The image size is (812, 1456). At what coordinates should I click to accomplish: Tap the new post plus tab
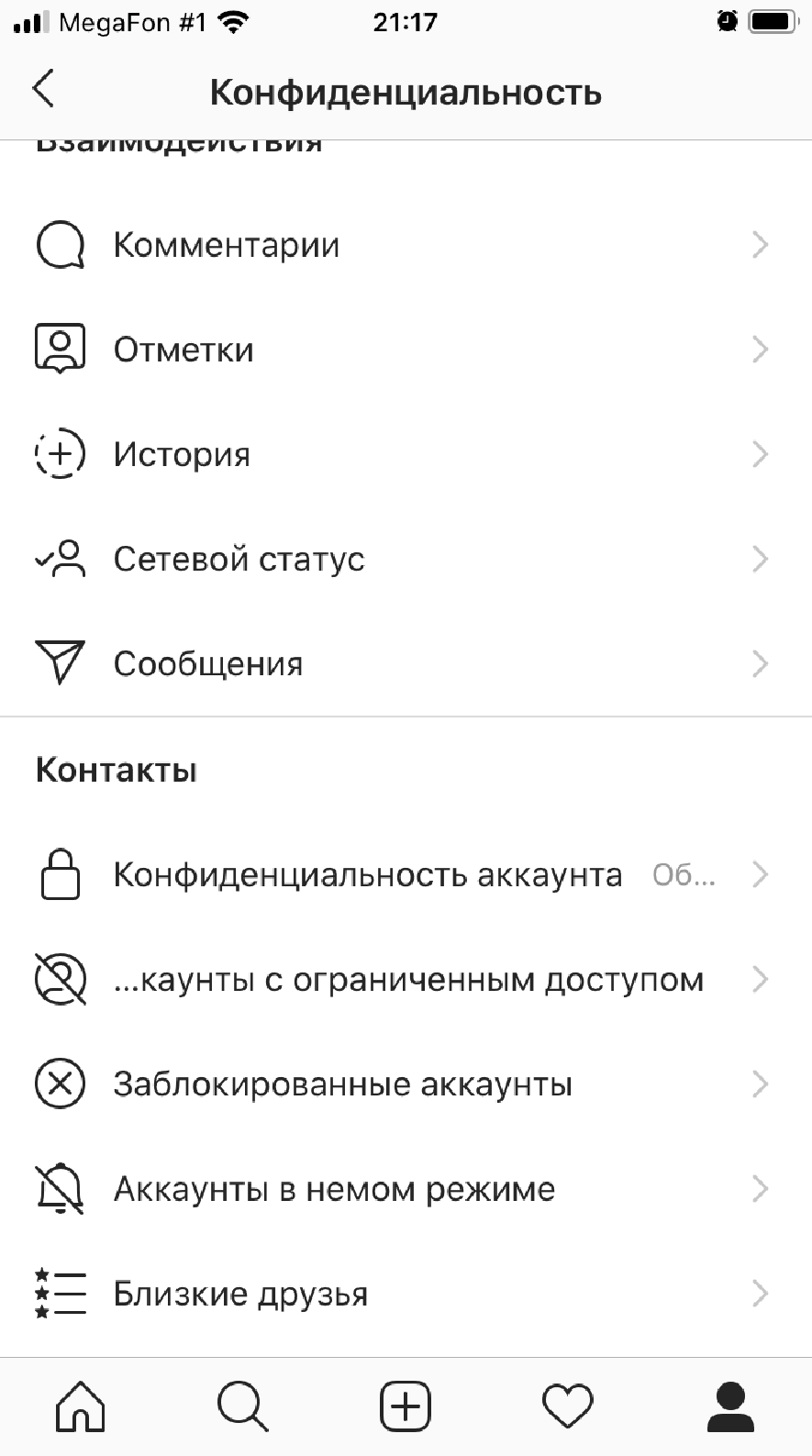406,1406
